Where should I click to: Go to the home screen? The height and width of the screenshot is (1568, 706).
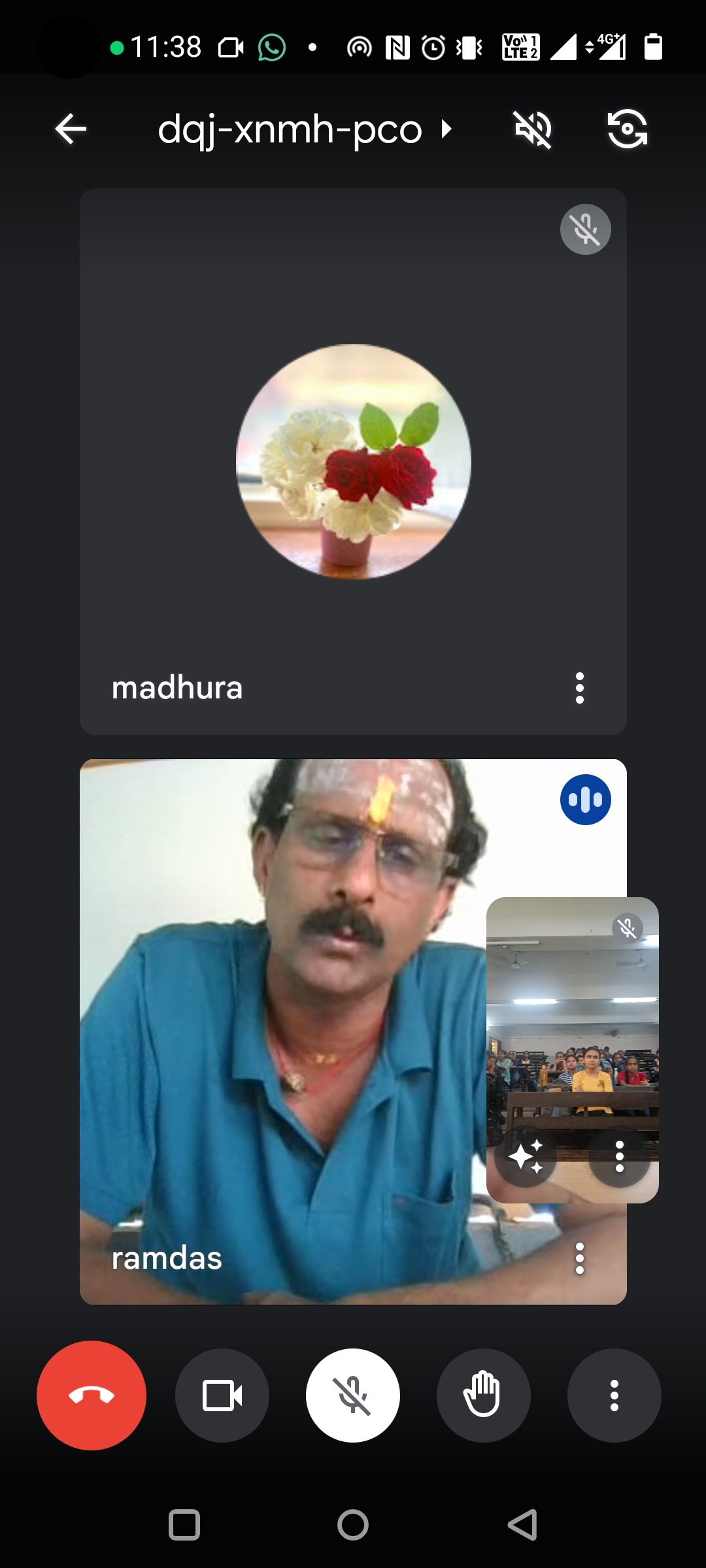(353, 1526)
